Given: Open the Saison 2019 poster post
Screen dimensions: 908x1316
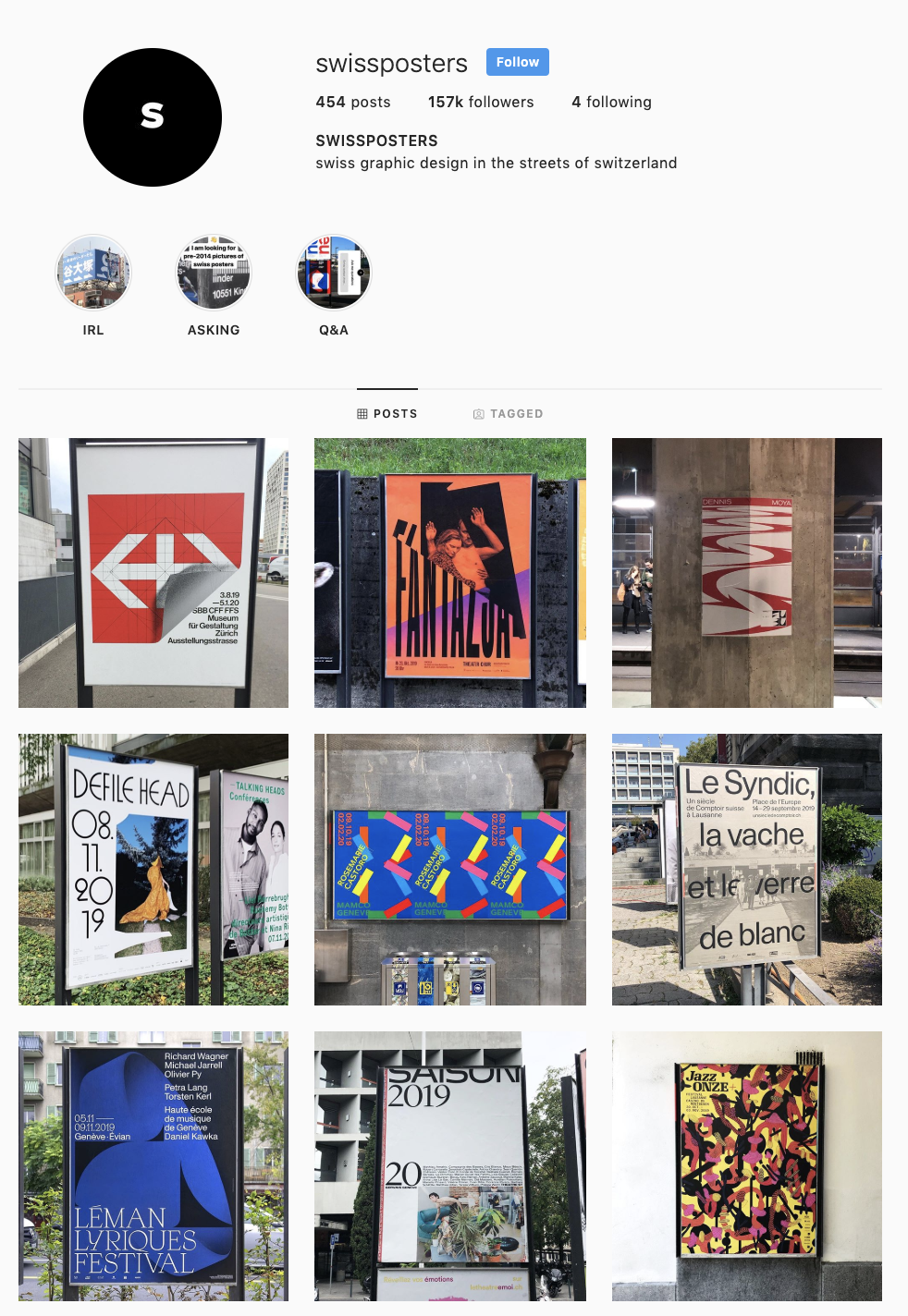Looking at the screenshot, I should tap(450, 1166).
